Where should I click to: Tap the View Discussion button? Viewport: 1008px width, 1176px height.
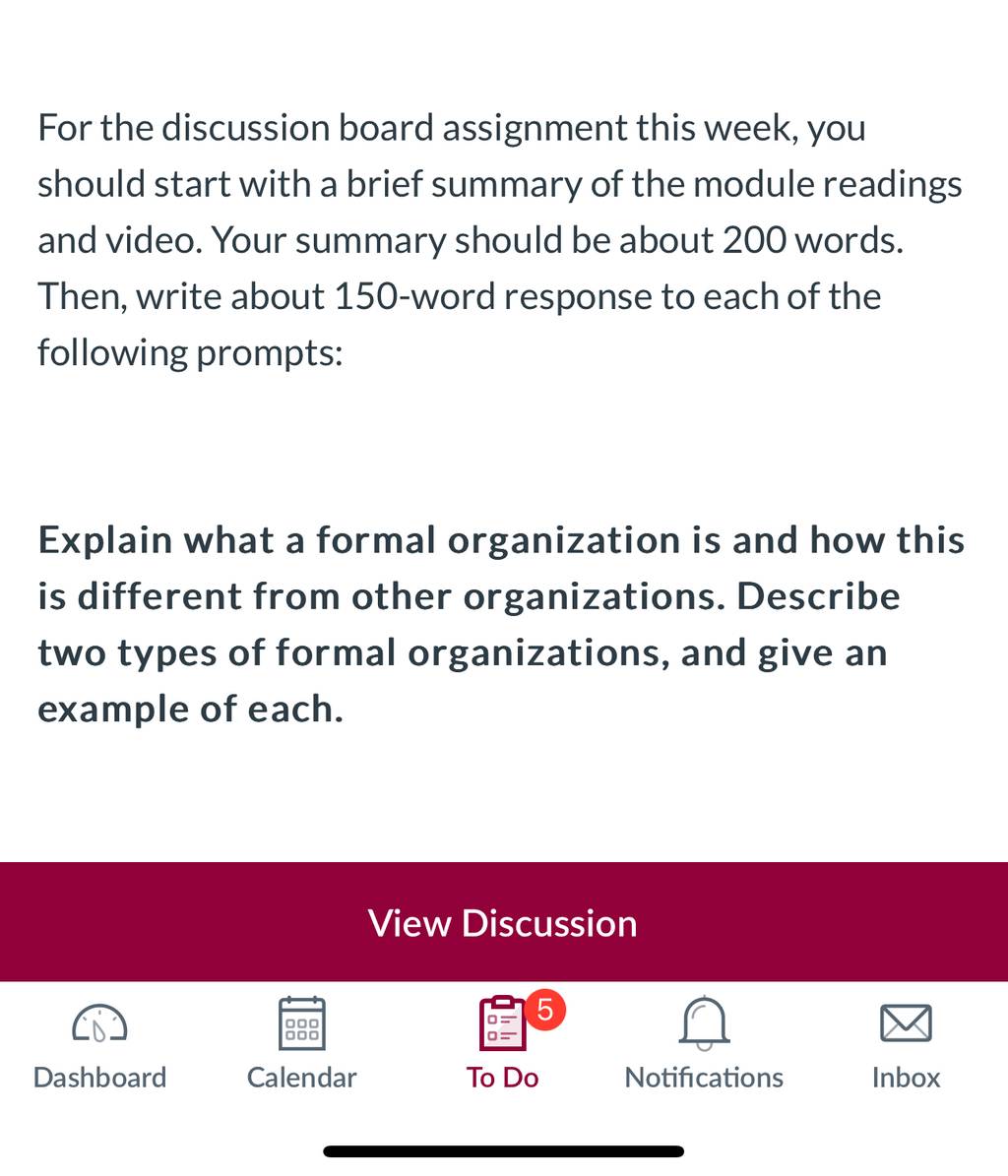pos(504,922)
